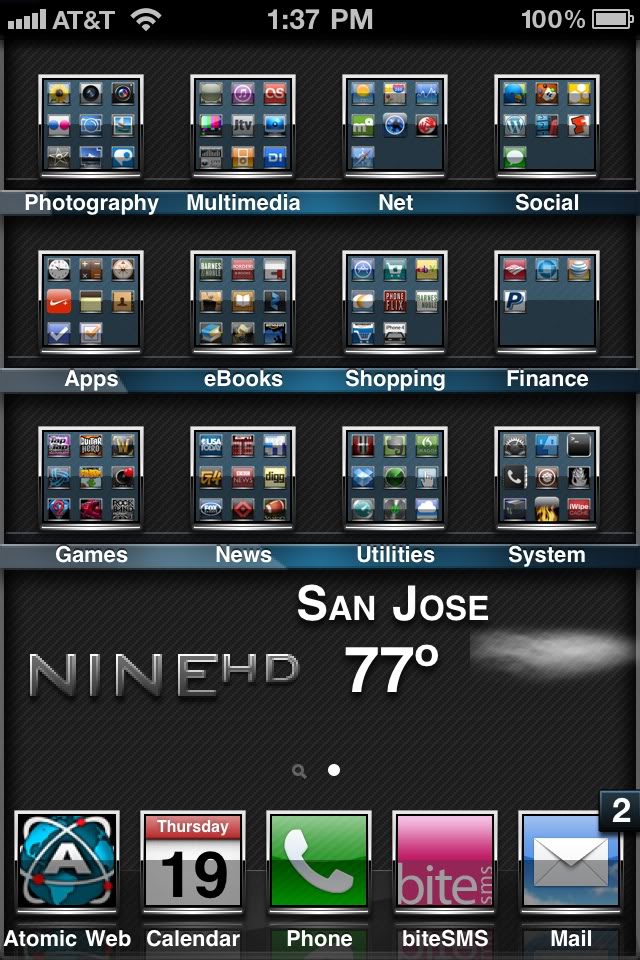Open the Photography folder
Image resolution: width=640 pixels, height=960 pixels.
[x=91, y=127]
